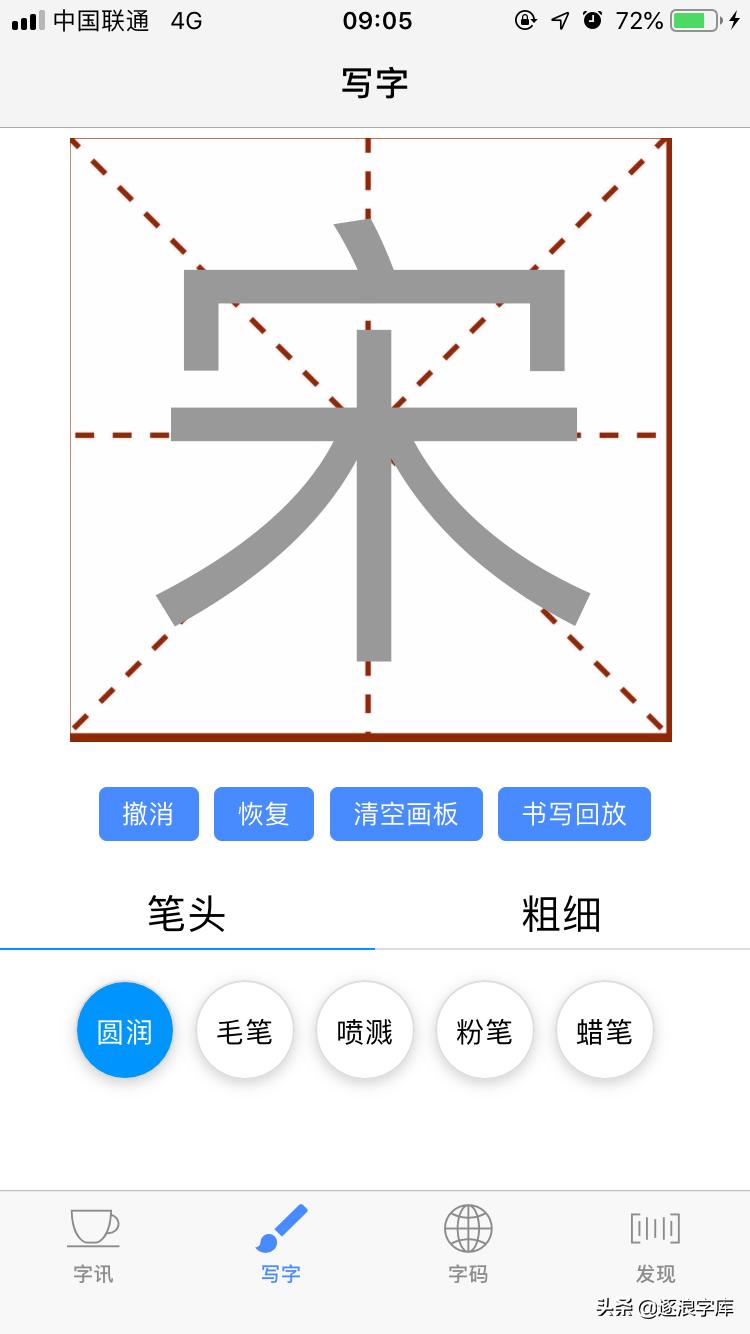
Task: Click the written character on the practice grid
Action: point(371,440)
